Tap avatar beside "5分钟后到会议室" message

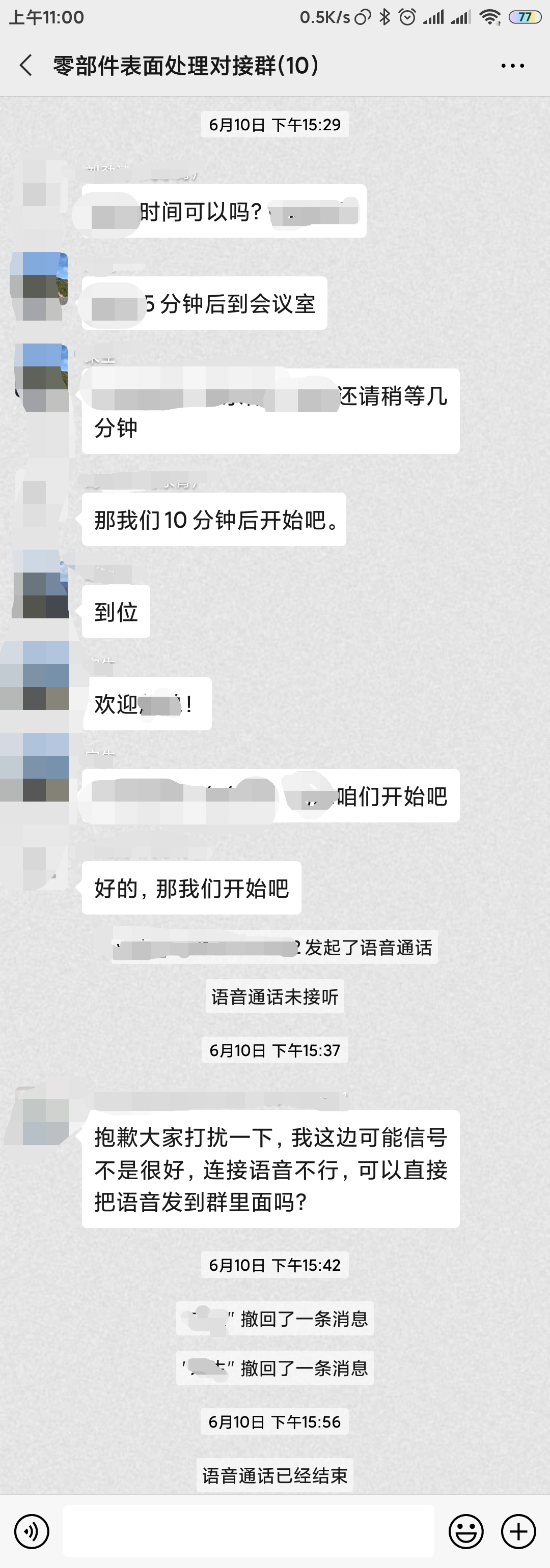tap(40, 286)
